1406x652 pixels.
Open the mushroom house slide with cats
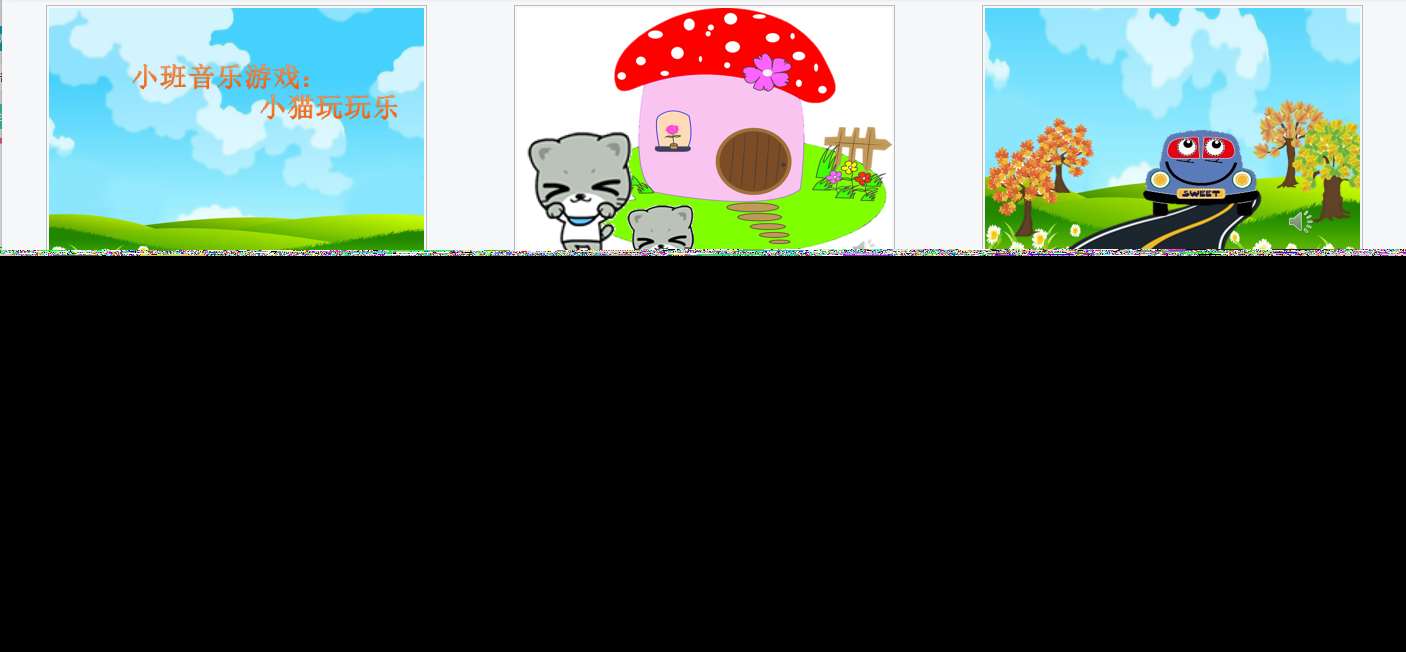click(x=704, y=128)
